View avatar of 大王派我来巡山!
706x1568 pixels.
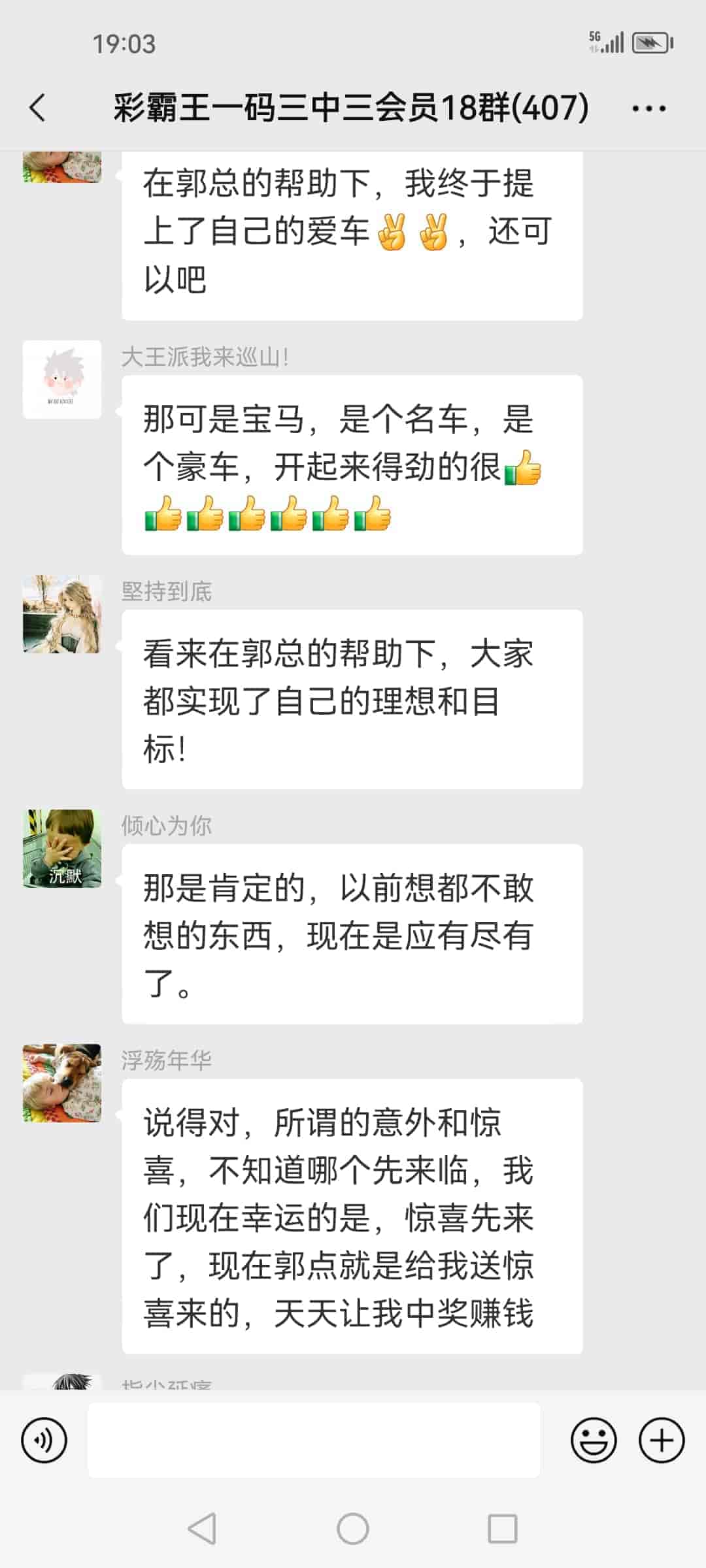62,380
